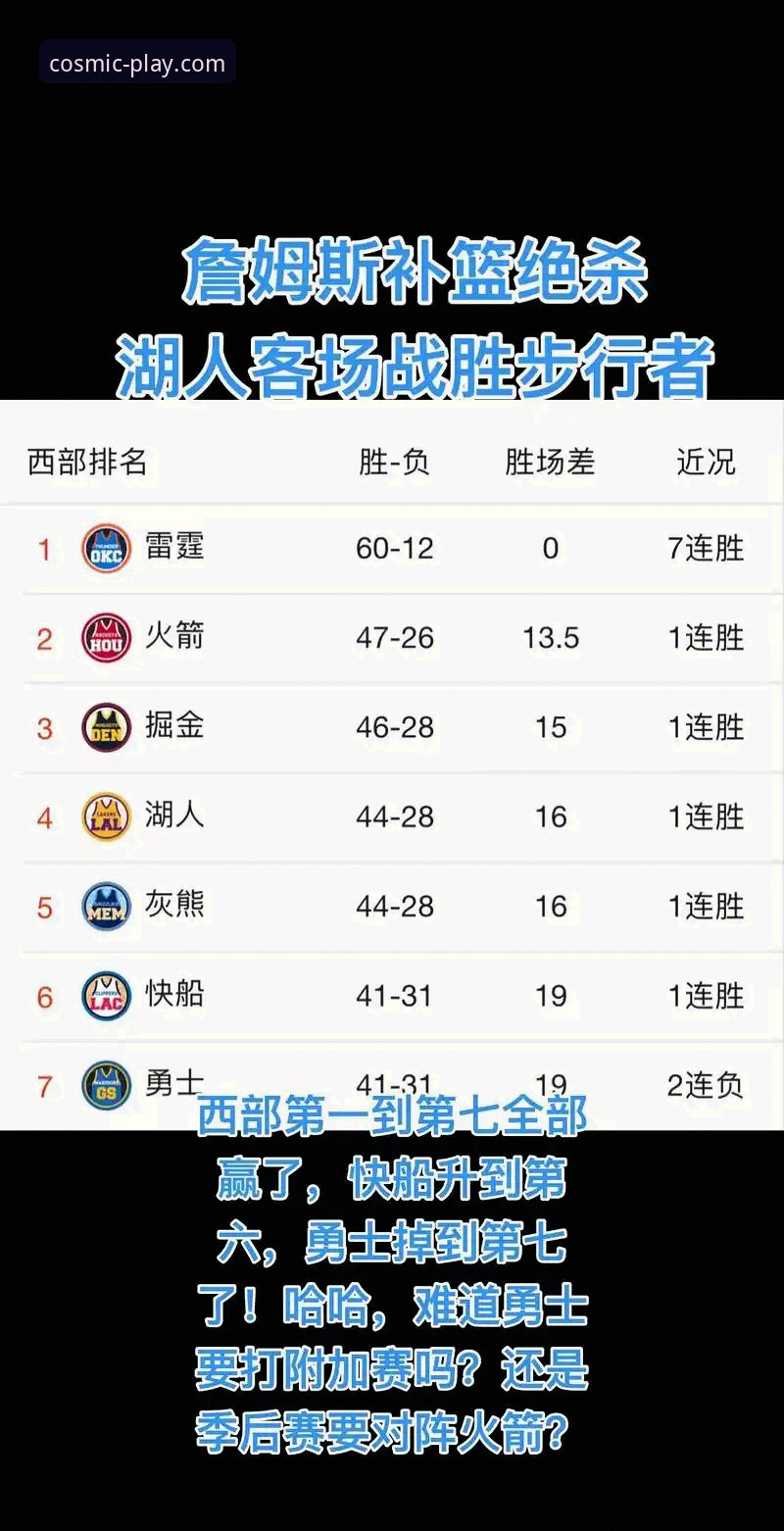This screenshot has height=1531, width=784.
Task: Switch to the 西部排名 tab
Action: point(86,461)
